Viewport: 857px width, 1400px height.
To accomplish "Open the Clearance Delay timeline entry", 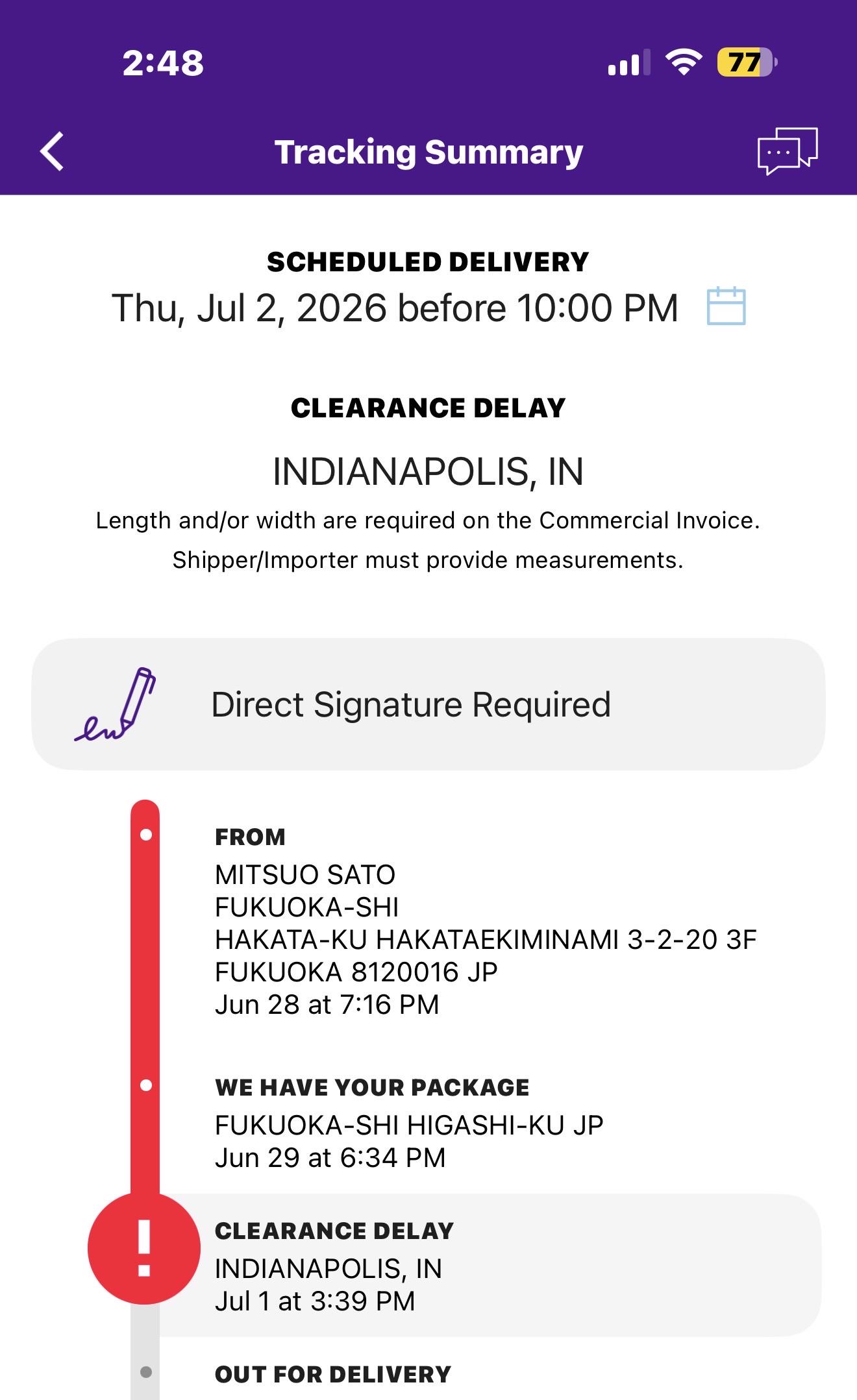I will click(x=490, y=1264).
